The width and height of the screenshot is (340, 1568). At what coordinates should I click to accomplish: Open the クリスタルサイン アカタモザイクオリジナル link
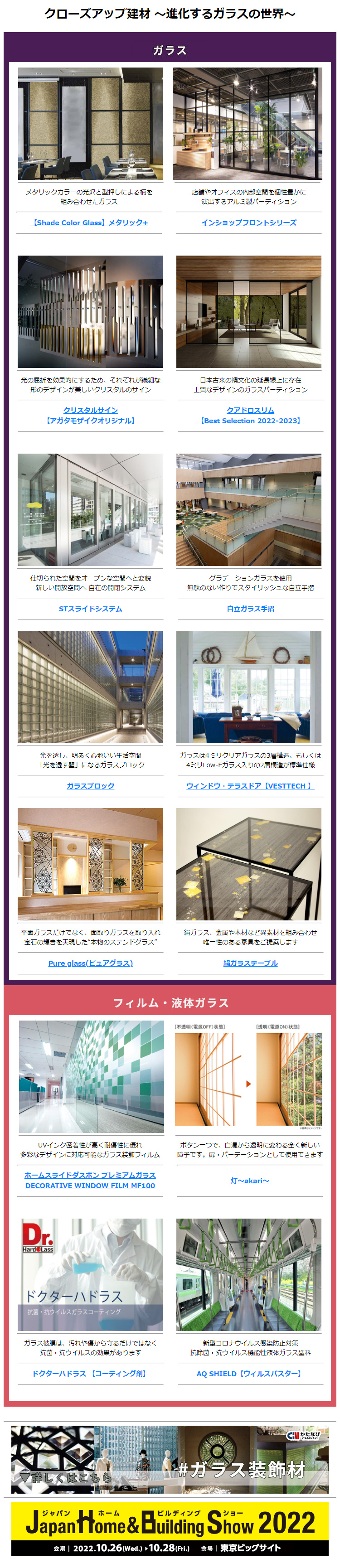click(90, 416)
